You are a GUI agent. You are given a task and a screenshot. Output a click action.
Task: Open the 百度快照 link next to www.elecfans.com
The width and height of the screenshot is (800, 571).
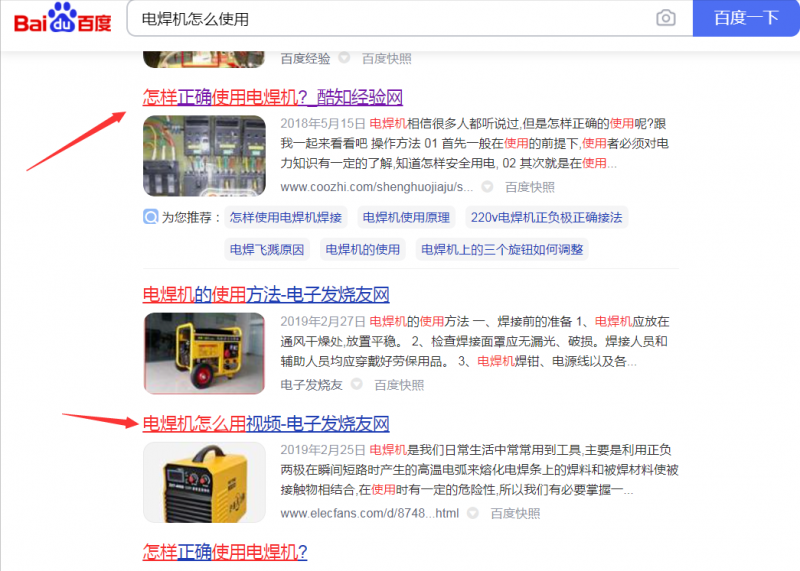point(515,513)
